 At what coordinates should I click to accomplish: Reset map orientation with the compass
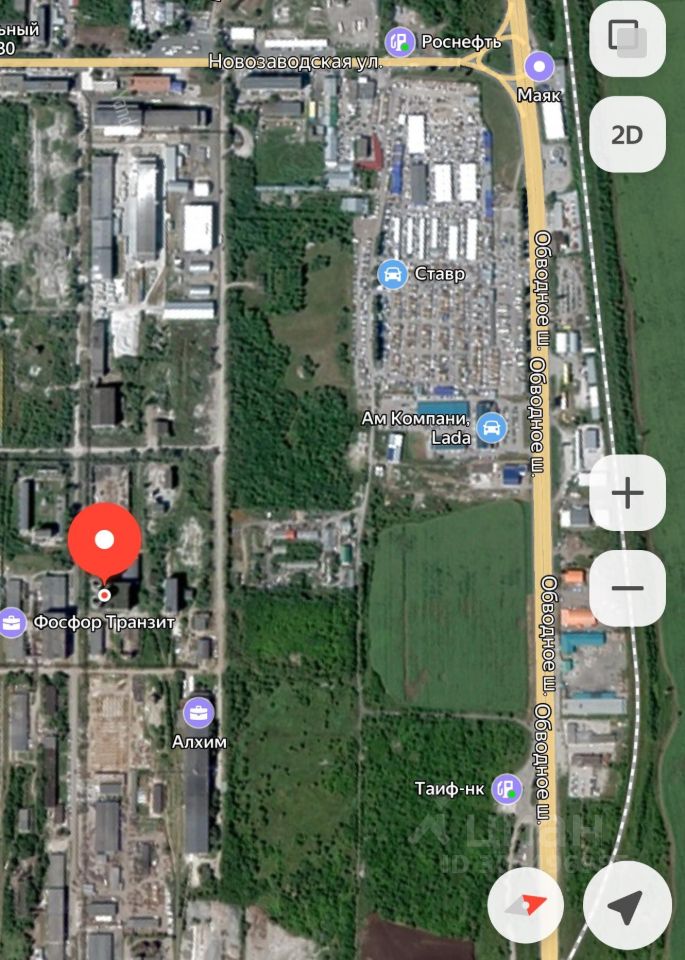coord(526,904)
